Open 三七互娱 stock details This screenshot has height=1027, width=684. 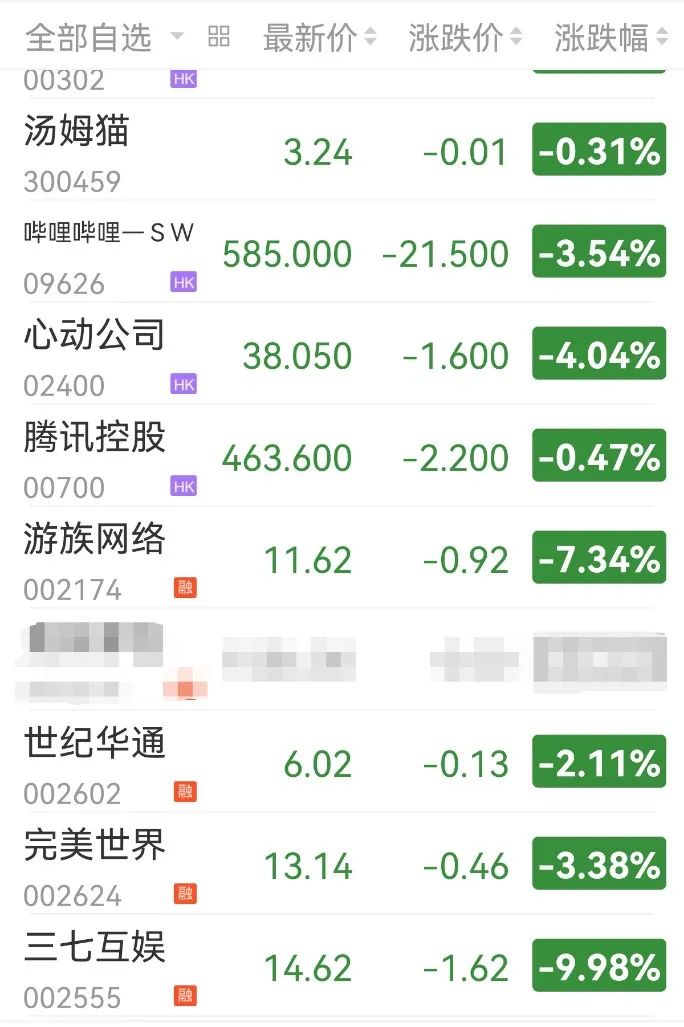tap(342, 966)
